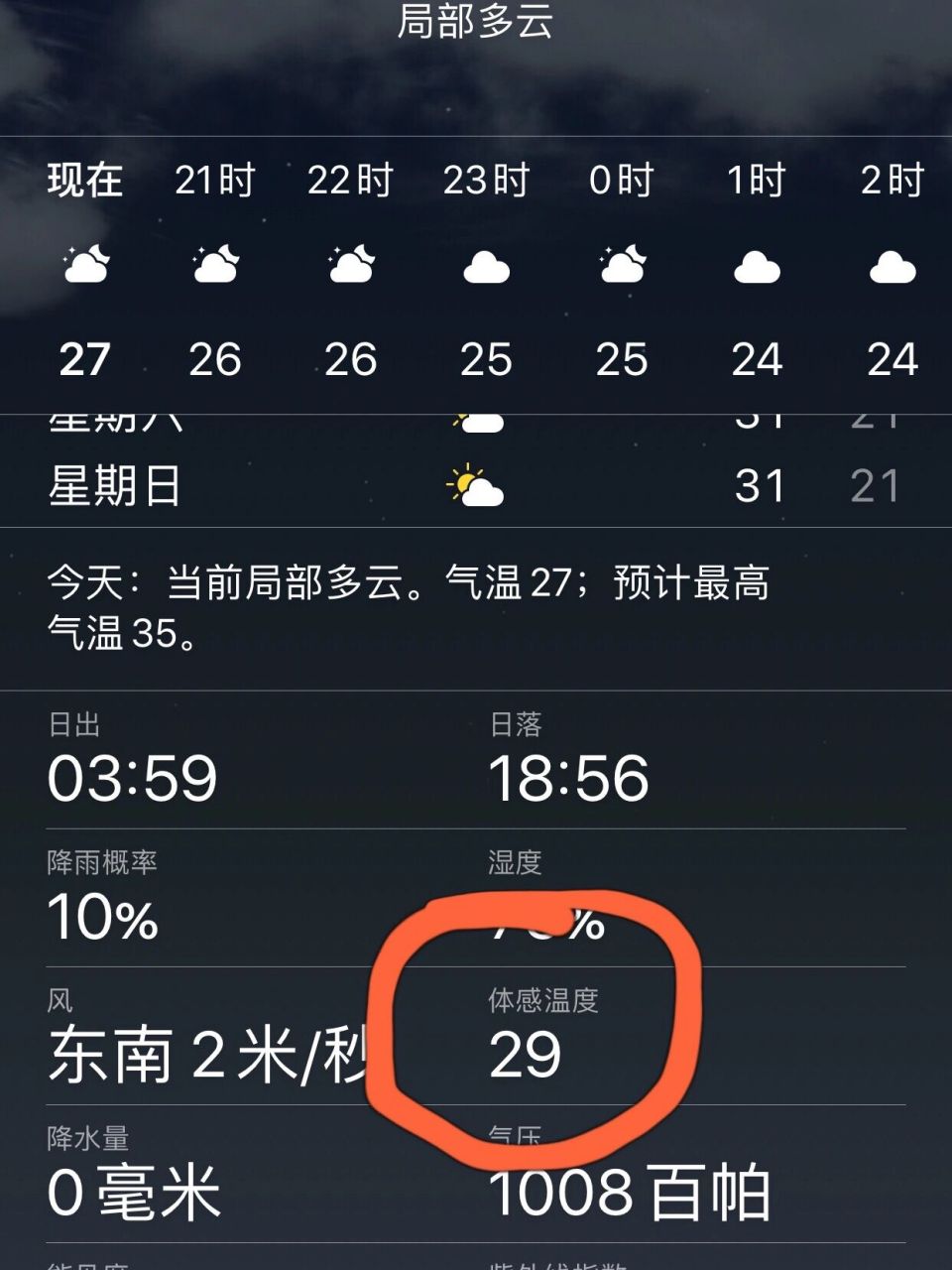The height and width of the screenshot is (1270, 952).
Task: Tap the cloud icon under 1时
Action: click(x=757, y=268)
